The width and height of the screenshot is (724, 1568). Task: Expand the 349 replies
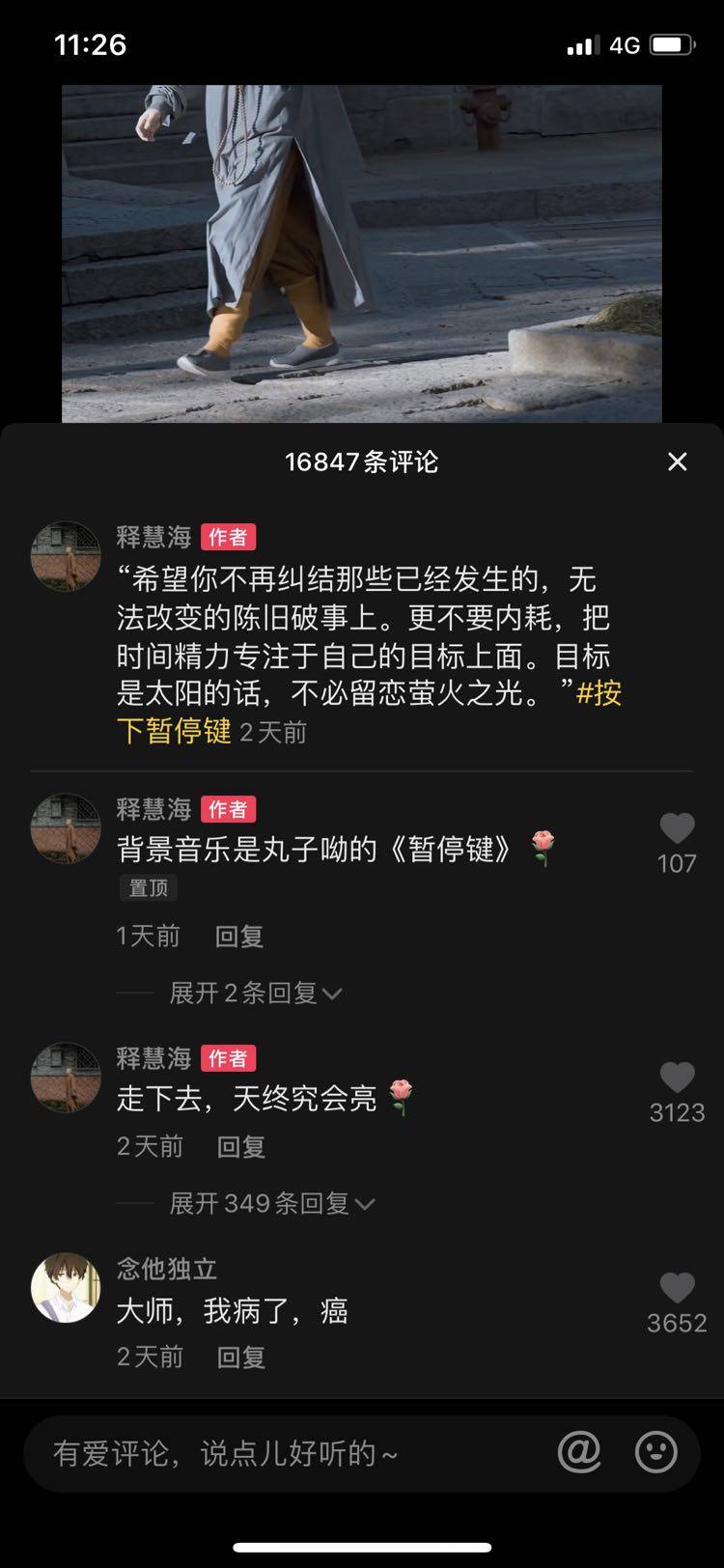pos(270,1203)
